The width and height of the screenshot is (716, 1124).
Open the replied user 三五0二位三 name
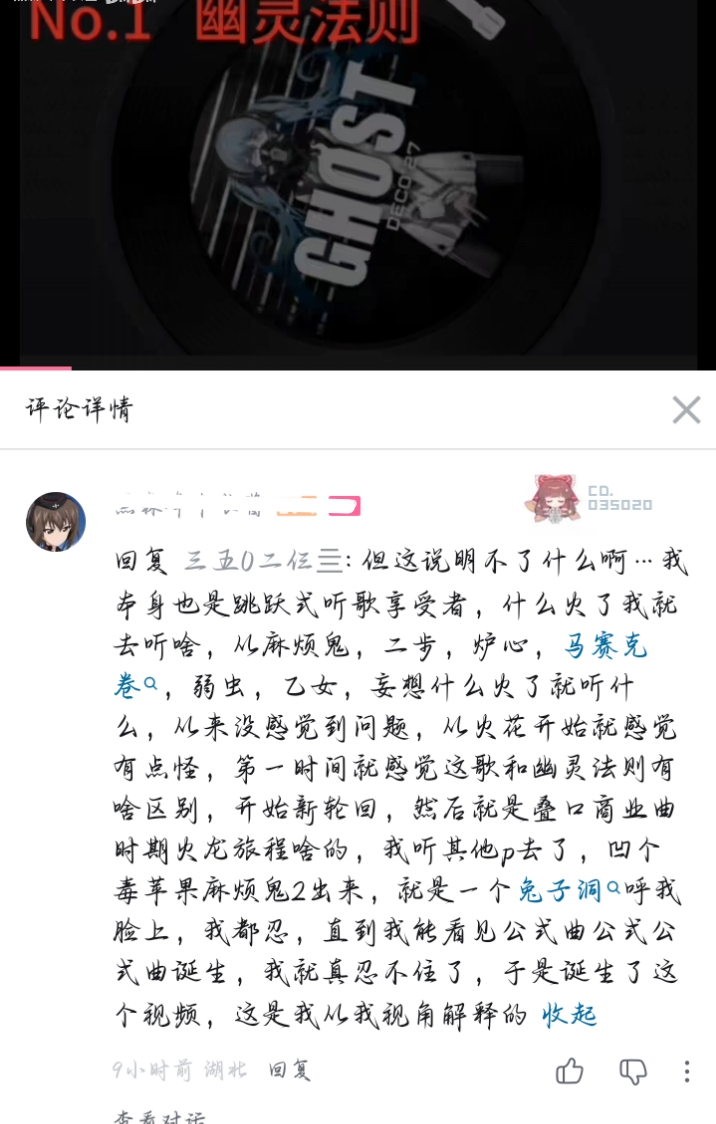[262, 563]
